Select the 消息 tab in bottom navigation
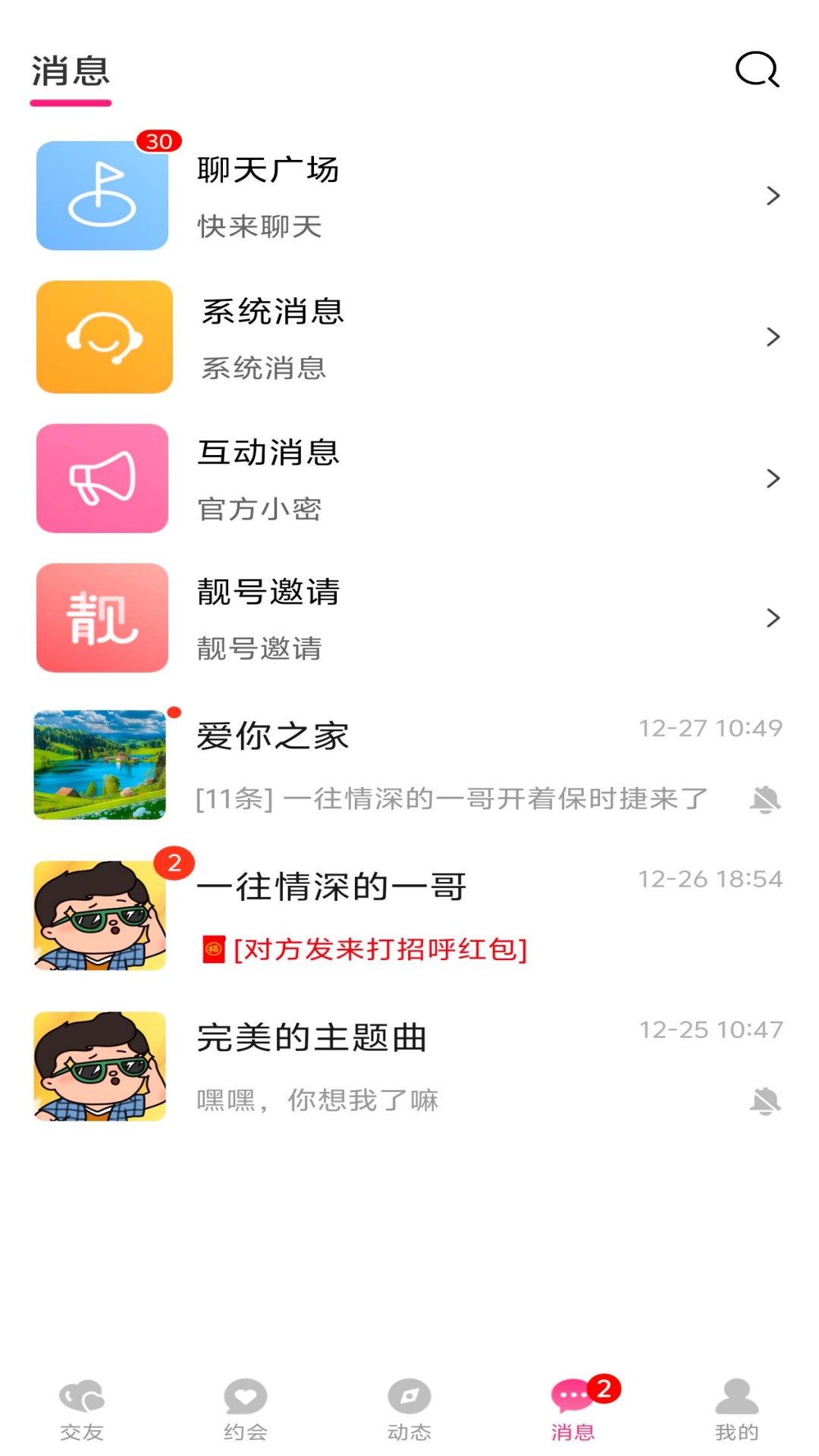This screenshot has width=819, height=1456. (573, 1409)
